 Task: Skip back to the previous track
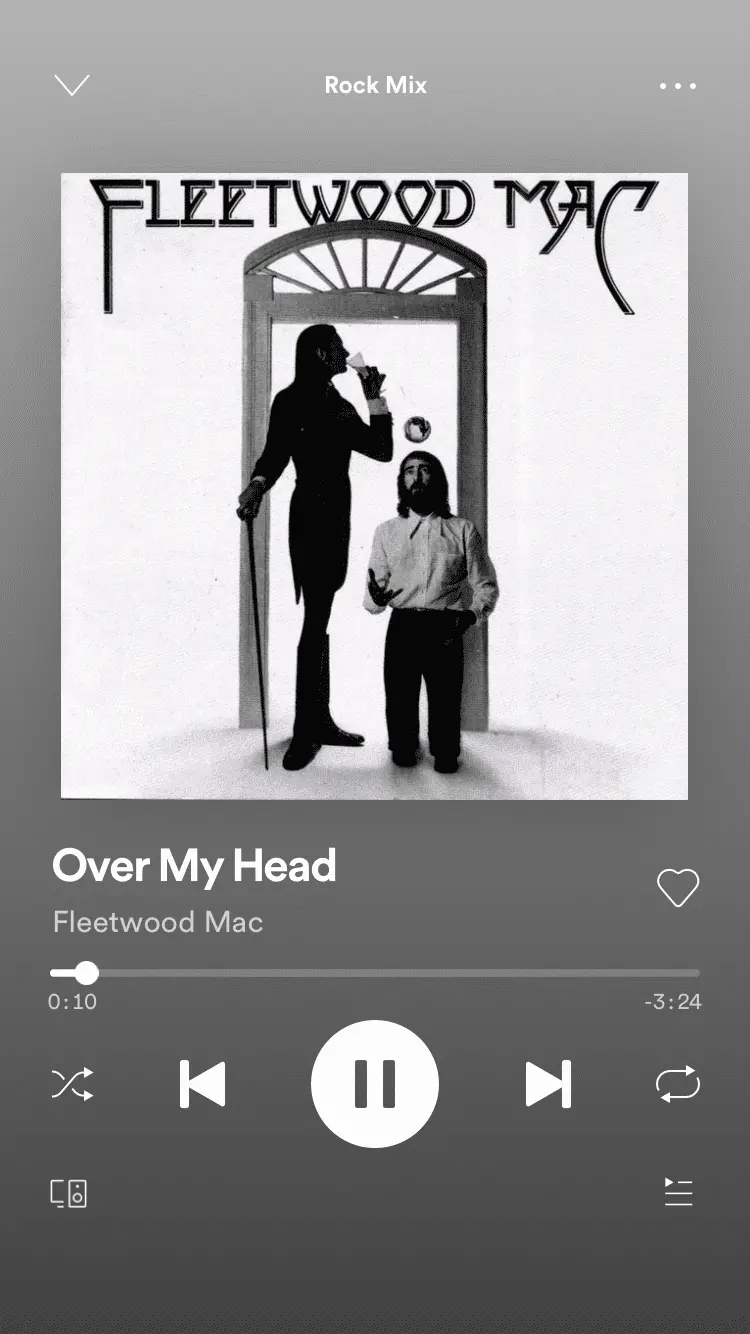[203, 1084]
